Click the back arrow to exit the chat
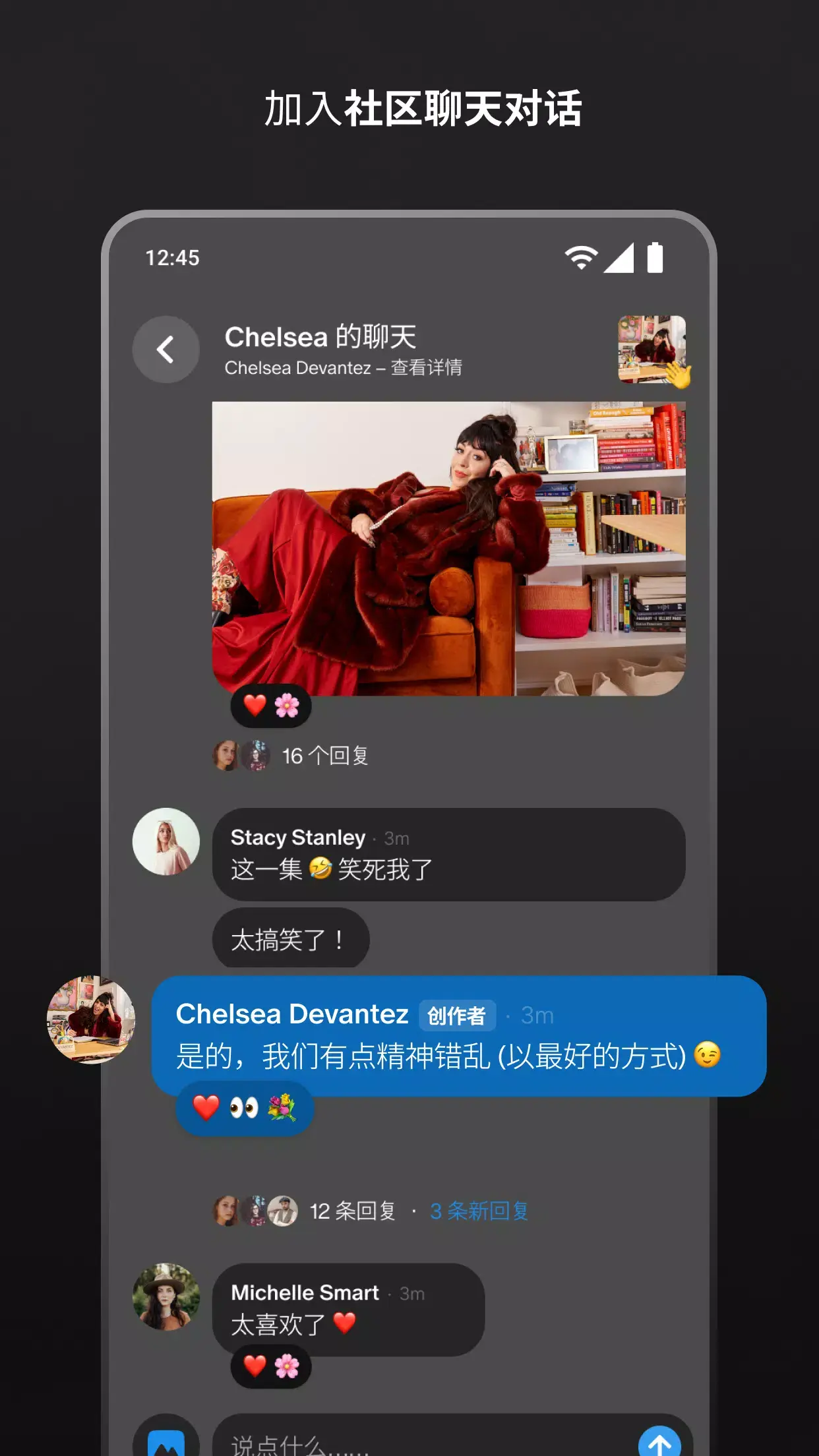Image resolution: width=819 pixels, height=1456 pixels. [166, 349]
